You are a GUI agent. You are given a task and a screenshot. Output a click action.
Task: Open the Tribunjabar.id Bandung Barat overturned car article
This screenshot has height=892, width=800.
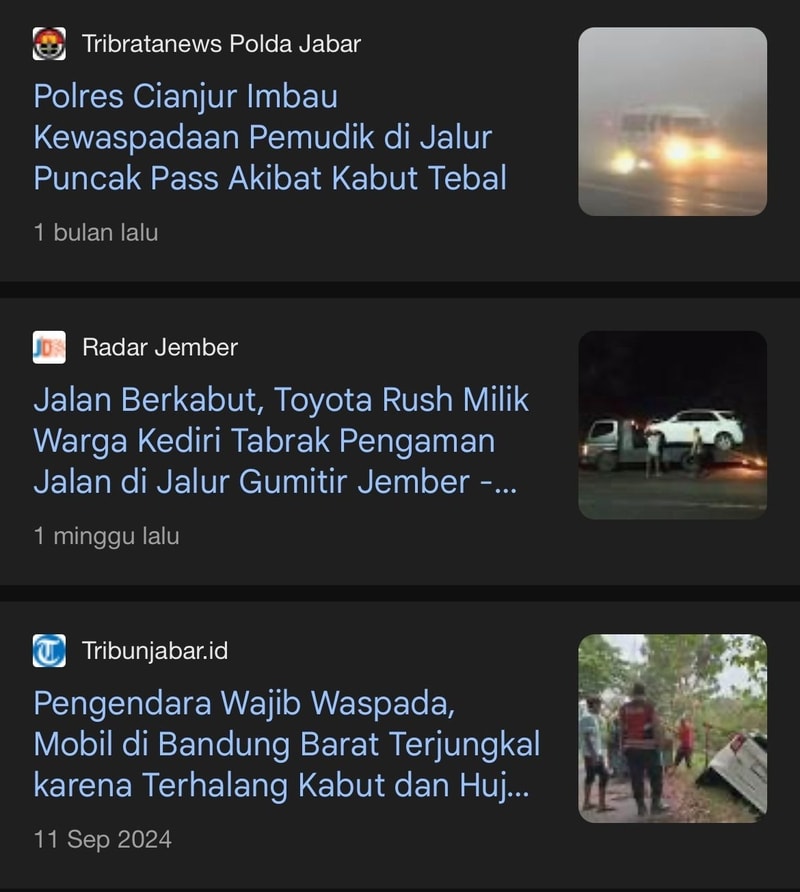[x=286, y=744]
